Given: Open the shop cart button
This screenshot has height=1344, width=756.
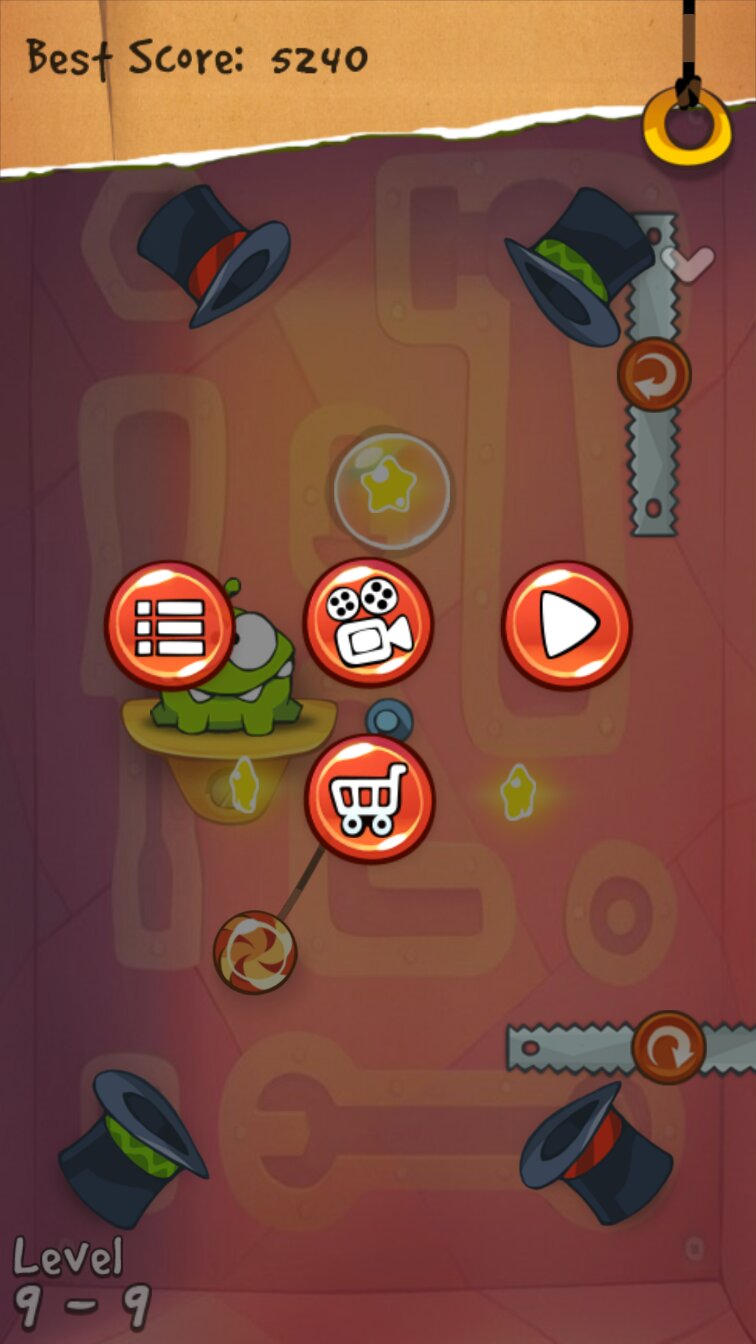Looking at the screenshot, I should point(369,798).
